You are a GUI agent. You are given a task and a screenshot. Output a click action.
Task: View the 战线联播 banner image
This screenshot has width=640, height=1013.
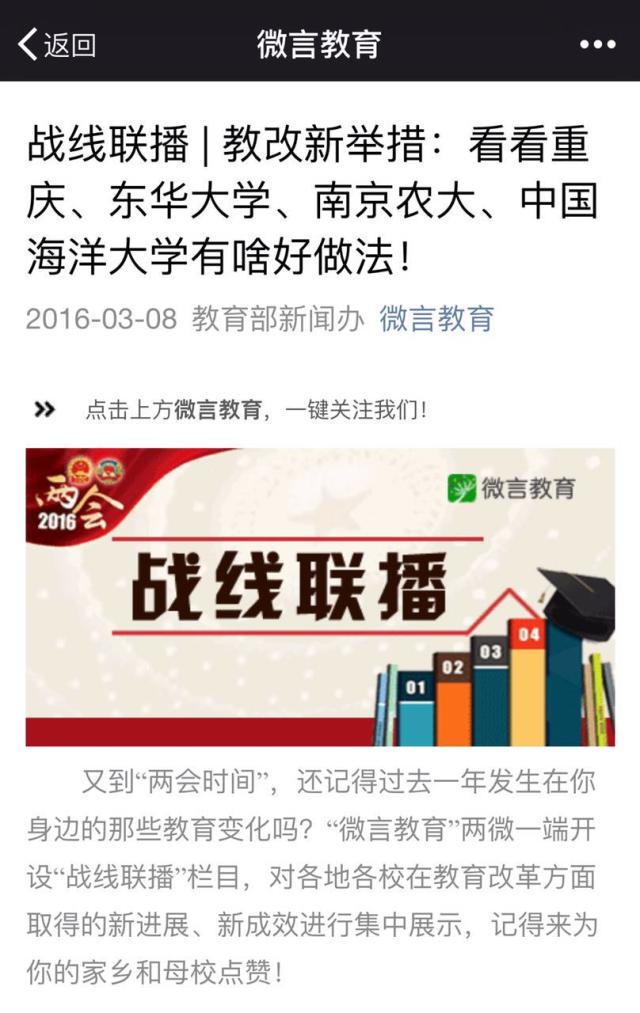coord(320,596)
